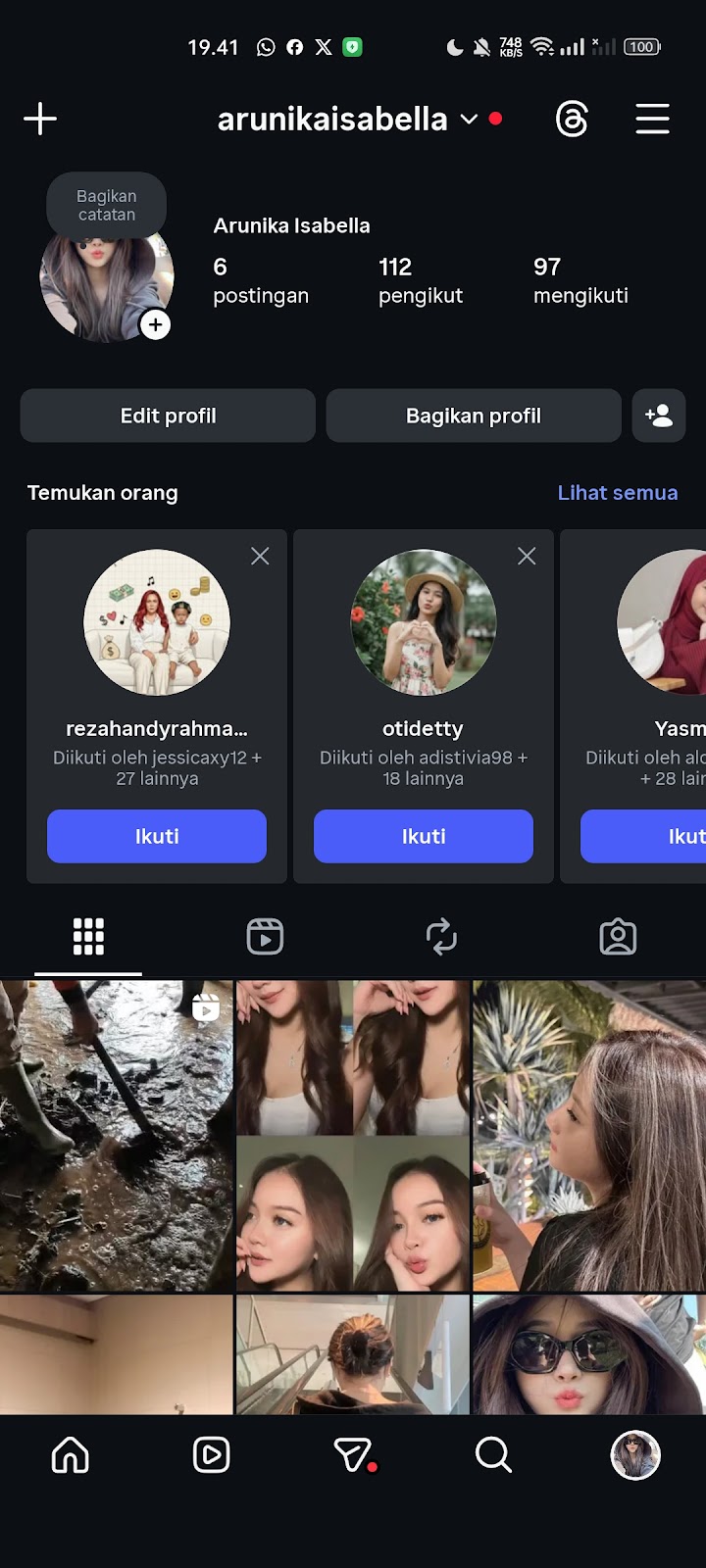Open the muddy ground reel post

click(x=116, y=1135)
